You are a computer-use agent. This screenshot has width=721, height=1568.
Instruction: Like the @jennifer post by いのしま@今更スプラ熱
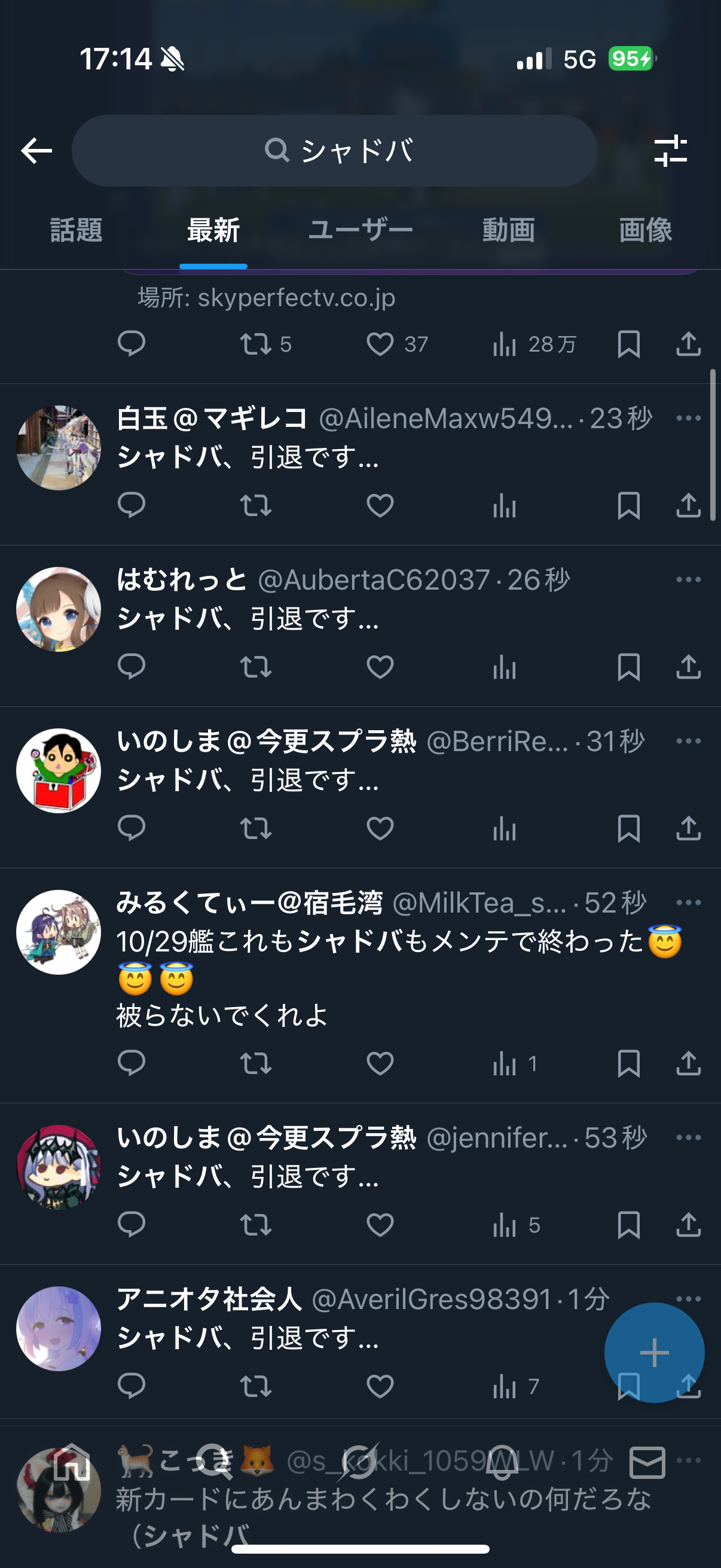[x=380, y=1225]
